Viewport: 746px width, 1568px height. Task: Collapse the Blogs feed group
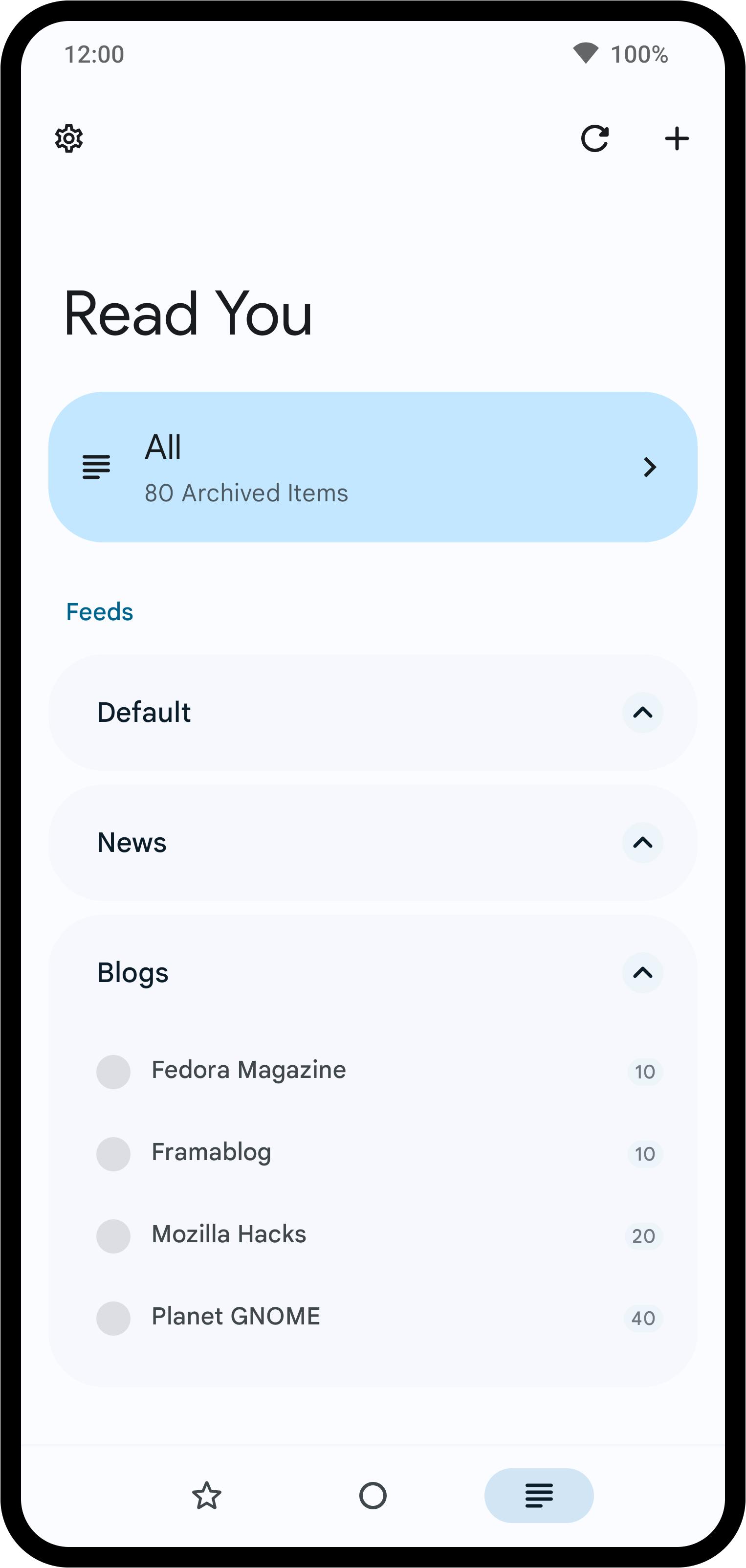tap(642, 973)
